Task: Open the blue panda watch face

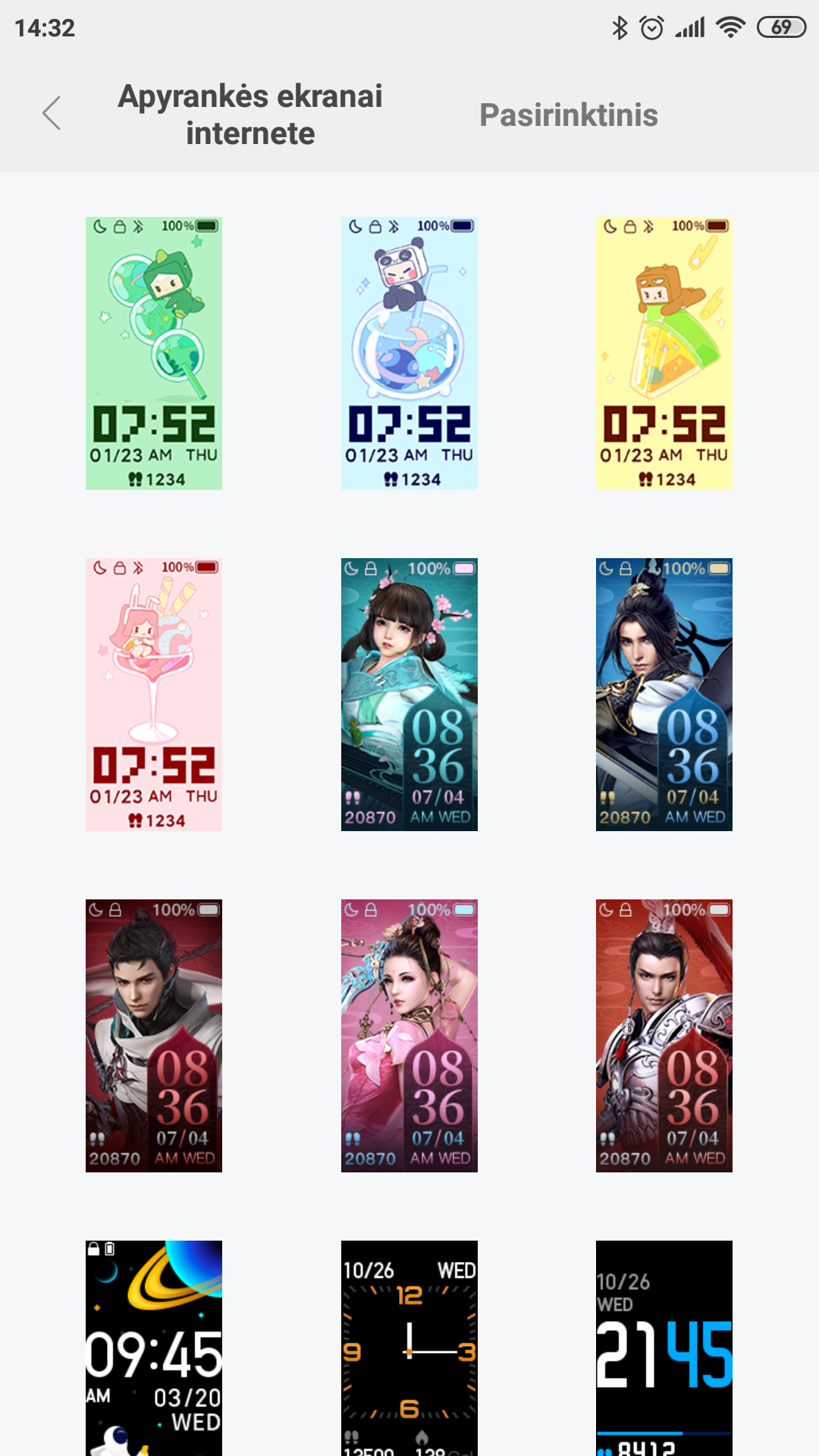Action: (x=409, y=353)
